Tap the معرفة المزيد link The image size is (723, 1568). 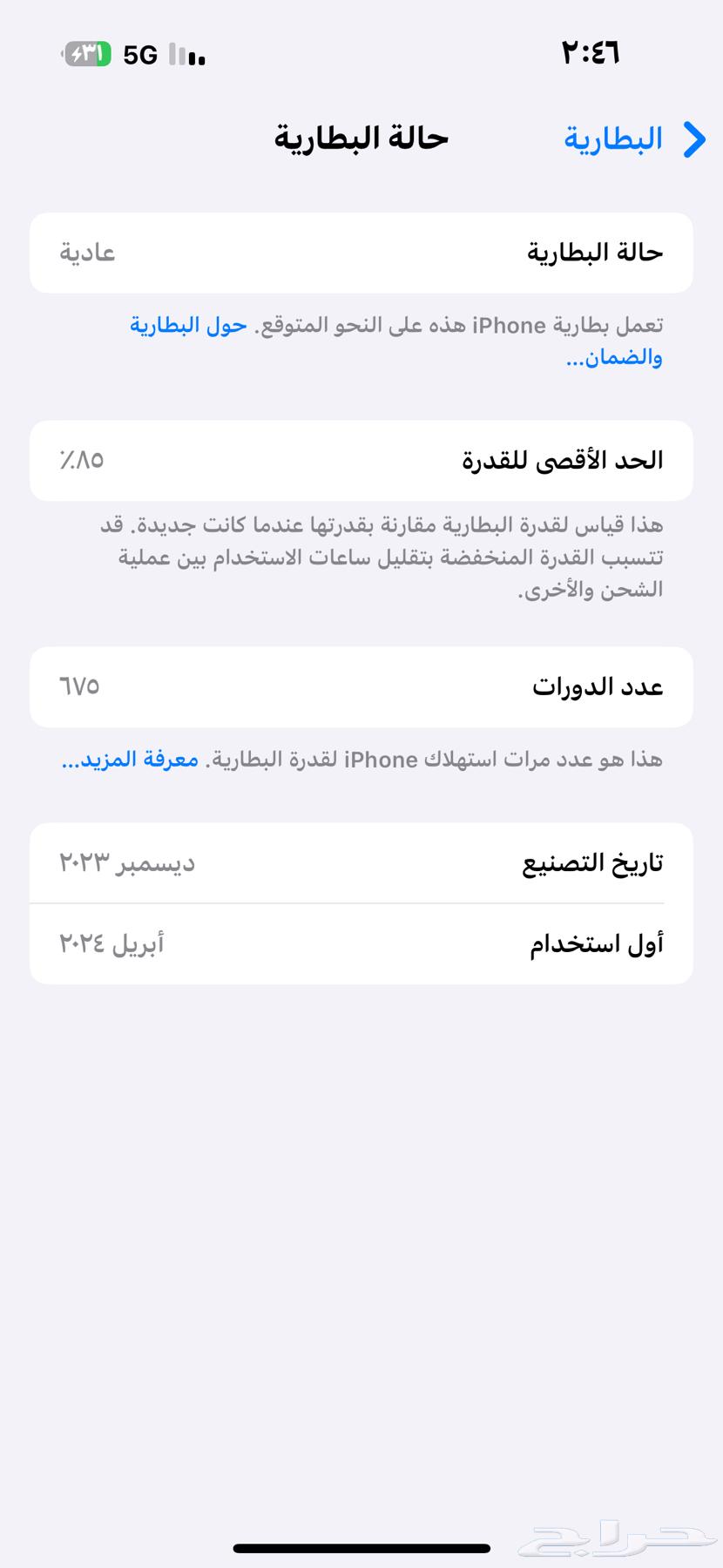coord(127,760)
